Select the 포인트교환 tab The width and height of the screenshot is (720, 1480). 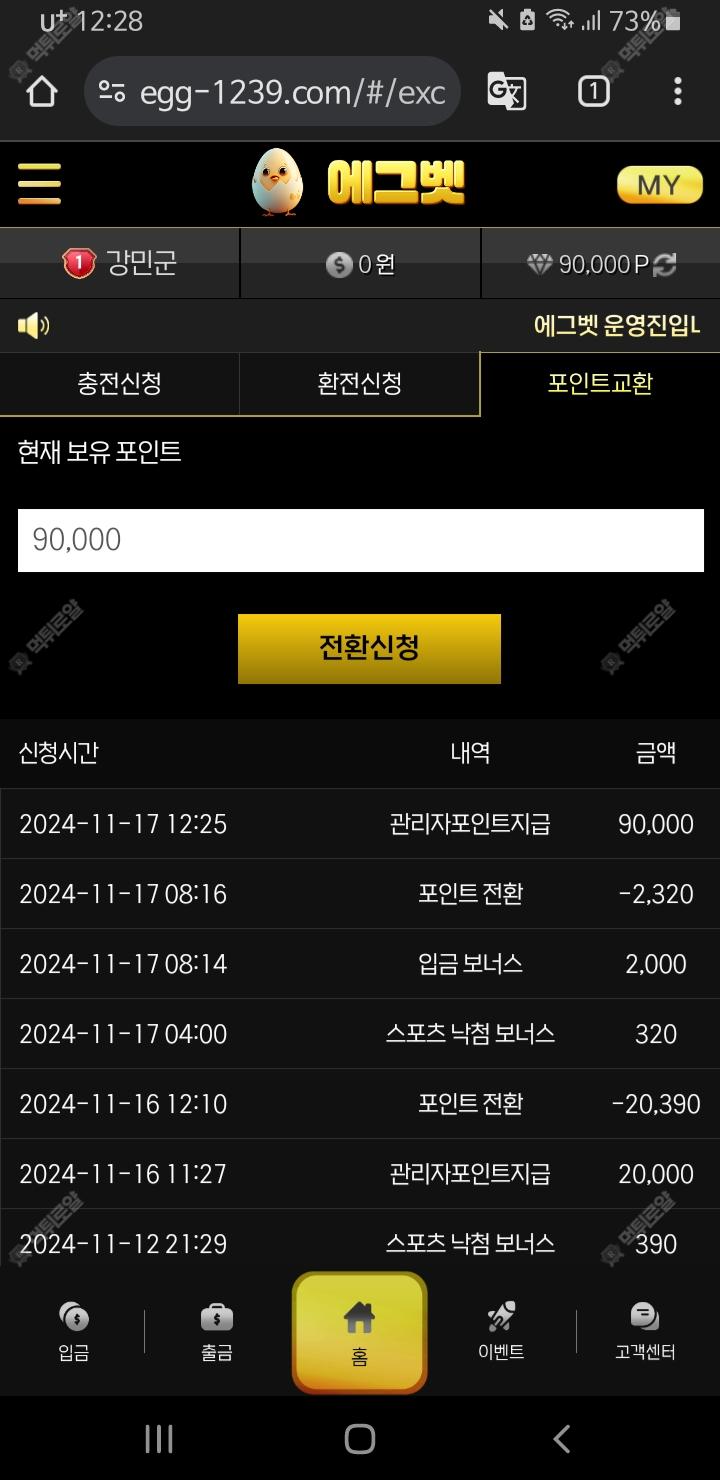click(600, 383)
